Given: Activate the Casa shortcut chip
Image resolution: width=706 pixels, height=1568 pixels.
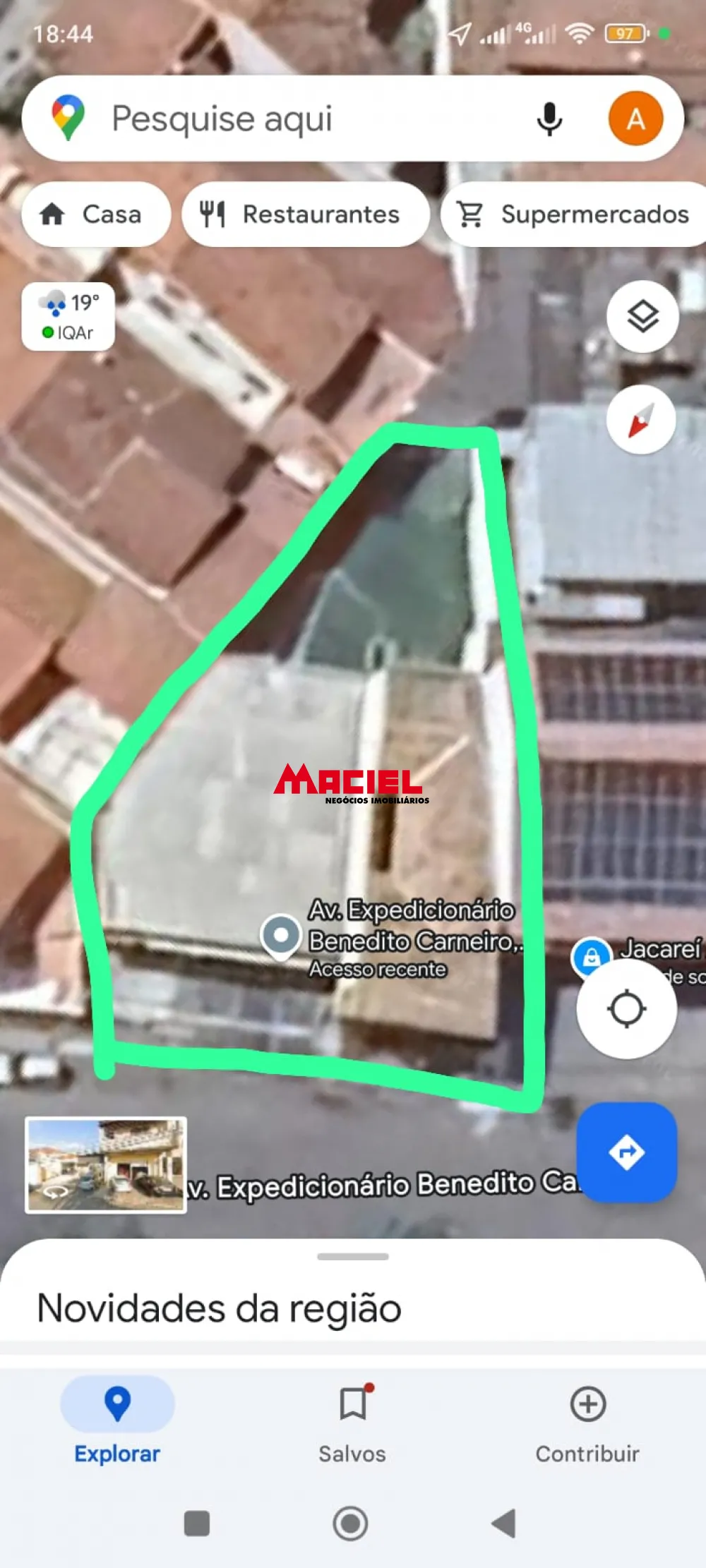Looking at the screenshot, I should click(96, 214).
